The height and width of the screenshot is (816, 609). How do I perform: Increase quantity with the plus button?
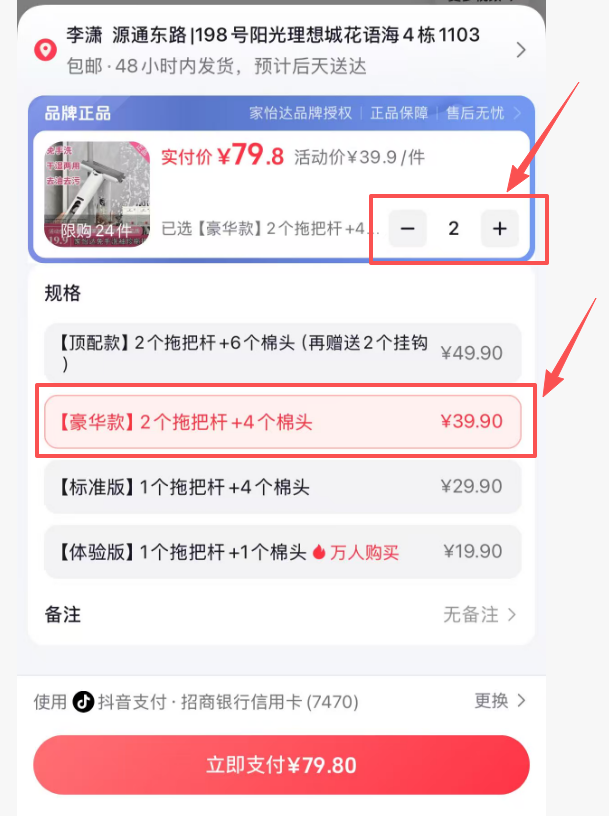tap(500, 229)
